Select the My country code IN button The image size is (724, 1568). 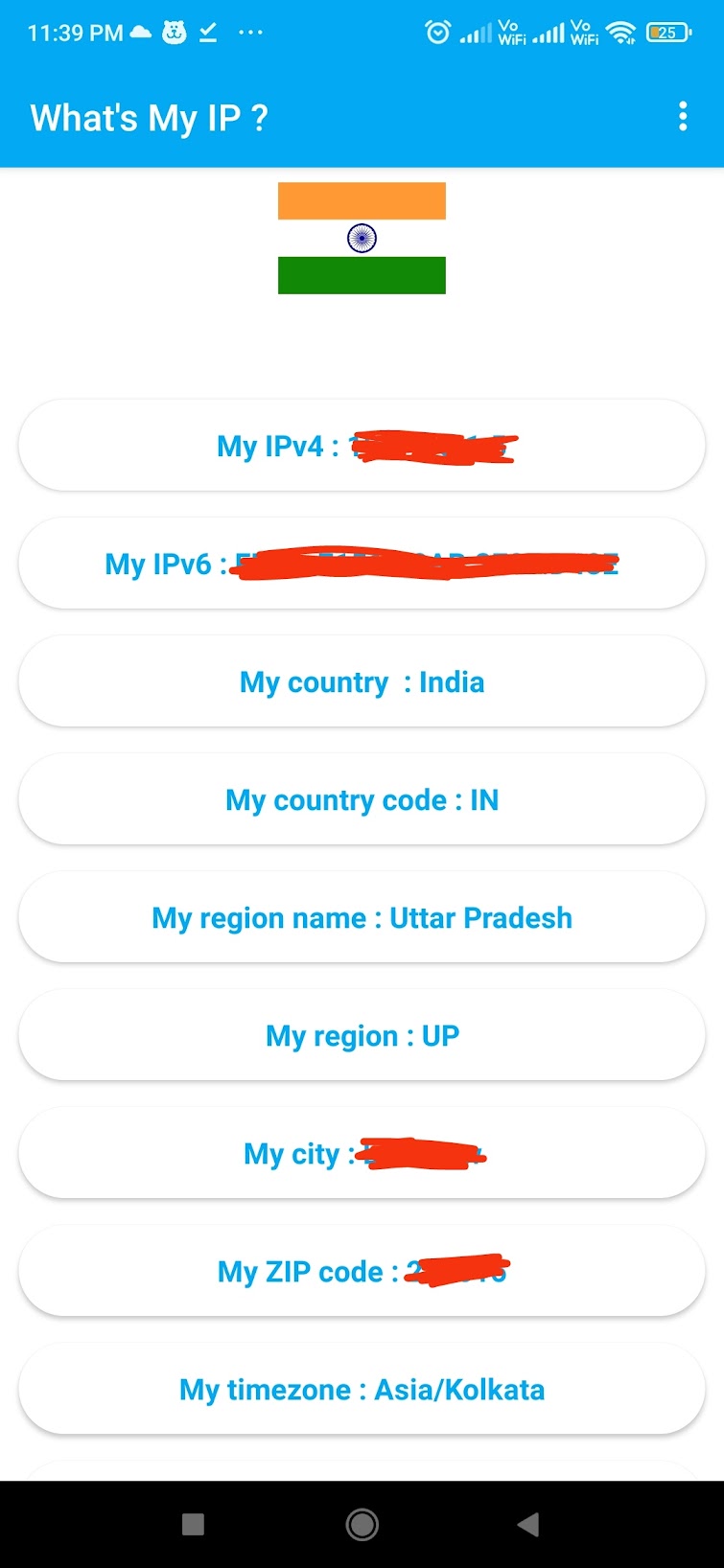coord(362,800)
